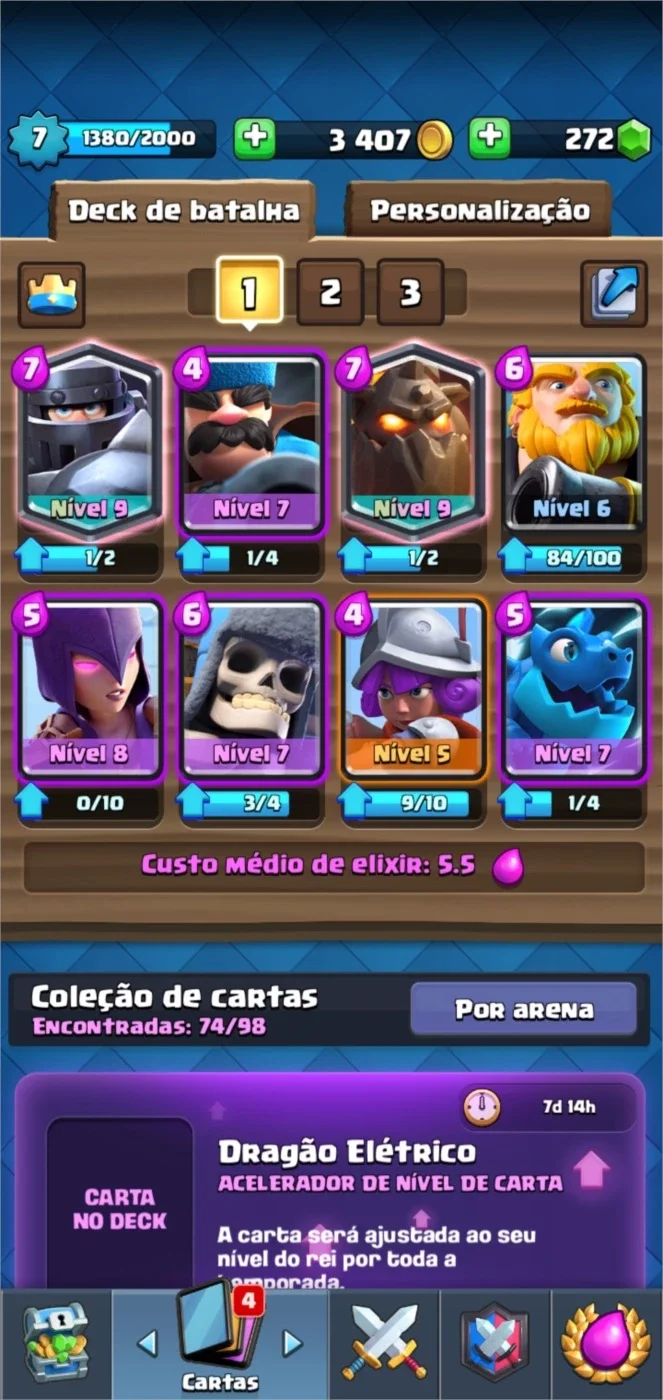Tap the green plus next to gold coins
663x1400 pixels.
point(255,139)
